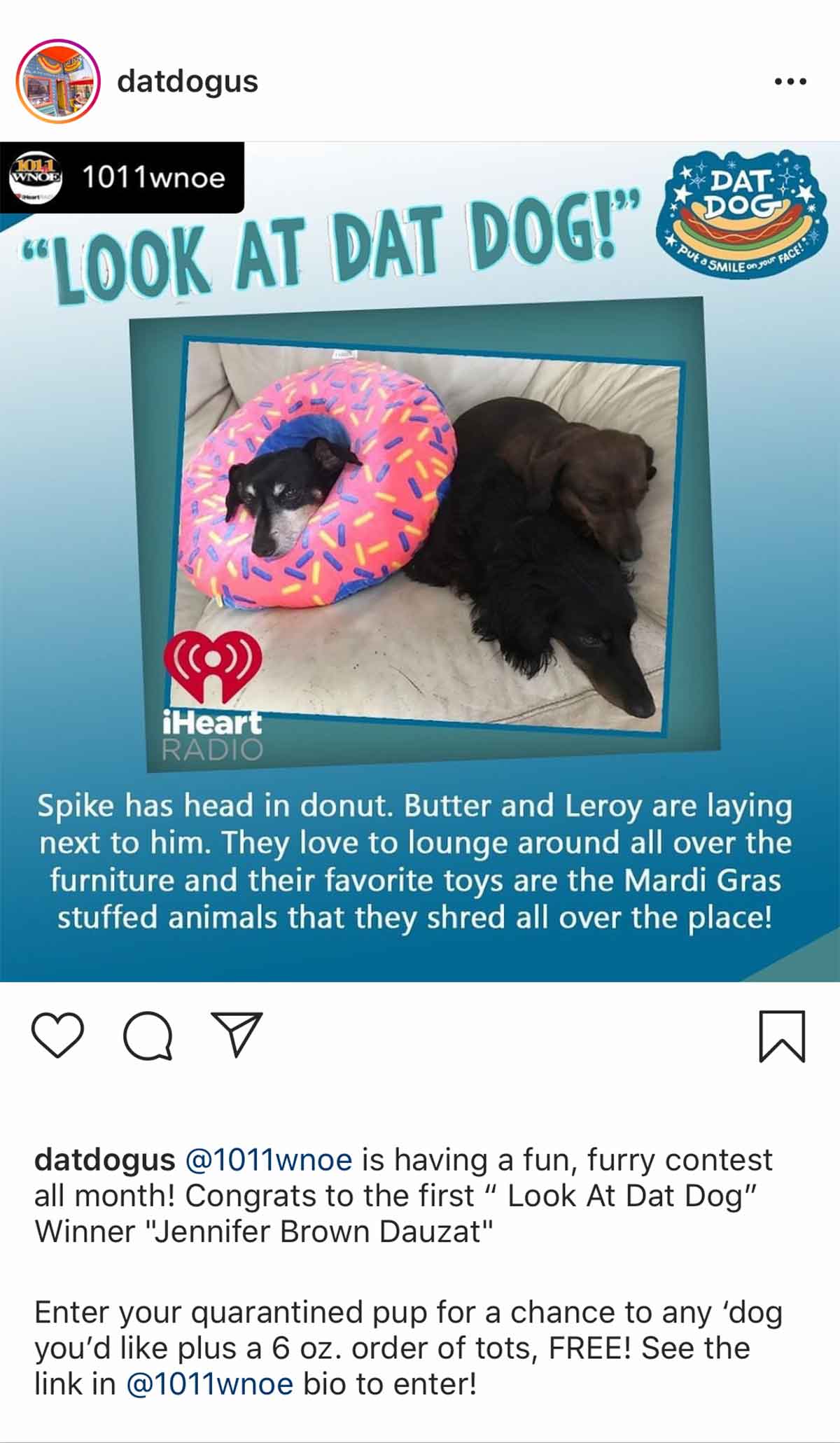Screen dimensions: 840x1443
Task: Like this post with the heart icon
Action: coord(58,1035)
